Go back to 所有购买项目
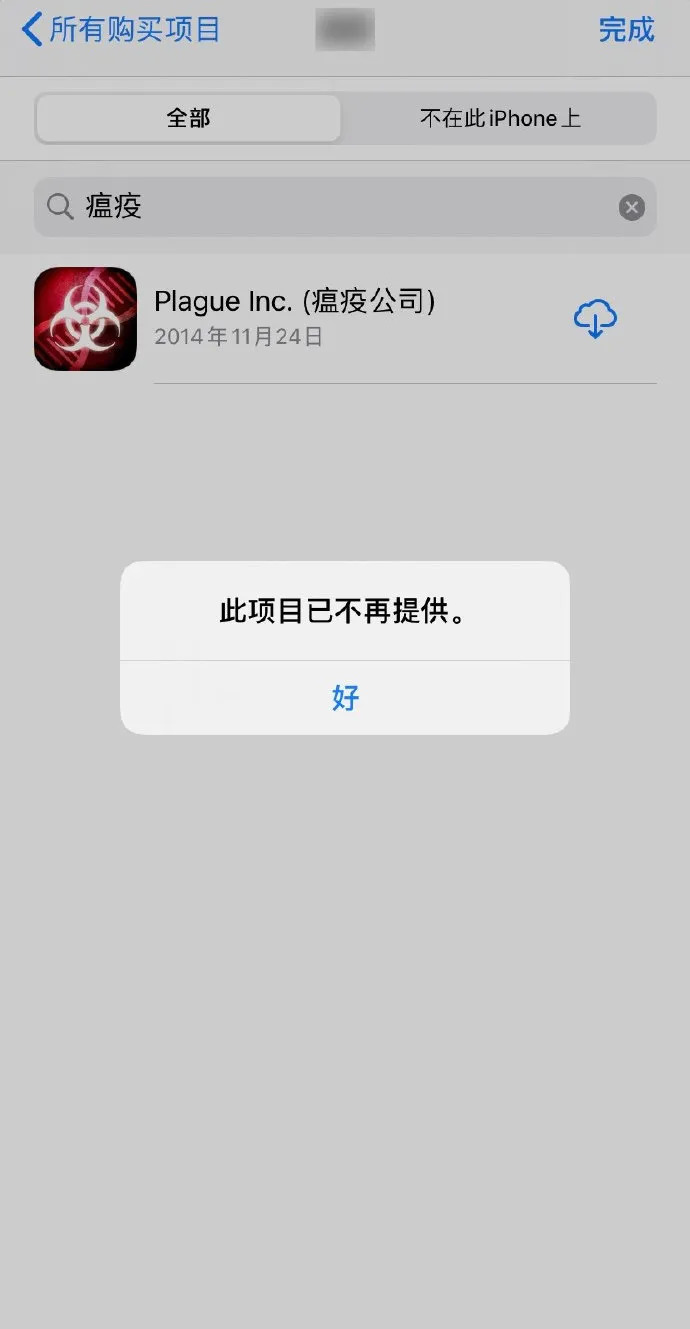The height and width of the screenshot is (1329, 690). [x=120, y=29]
